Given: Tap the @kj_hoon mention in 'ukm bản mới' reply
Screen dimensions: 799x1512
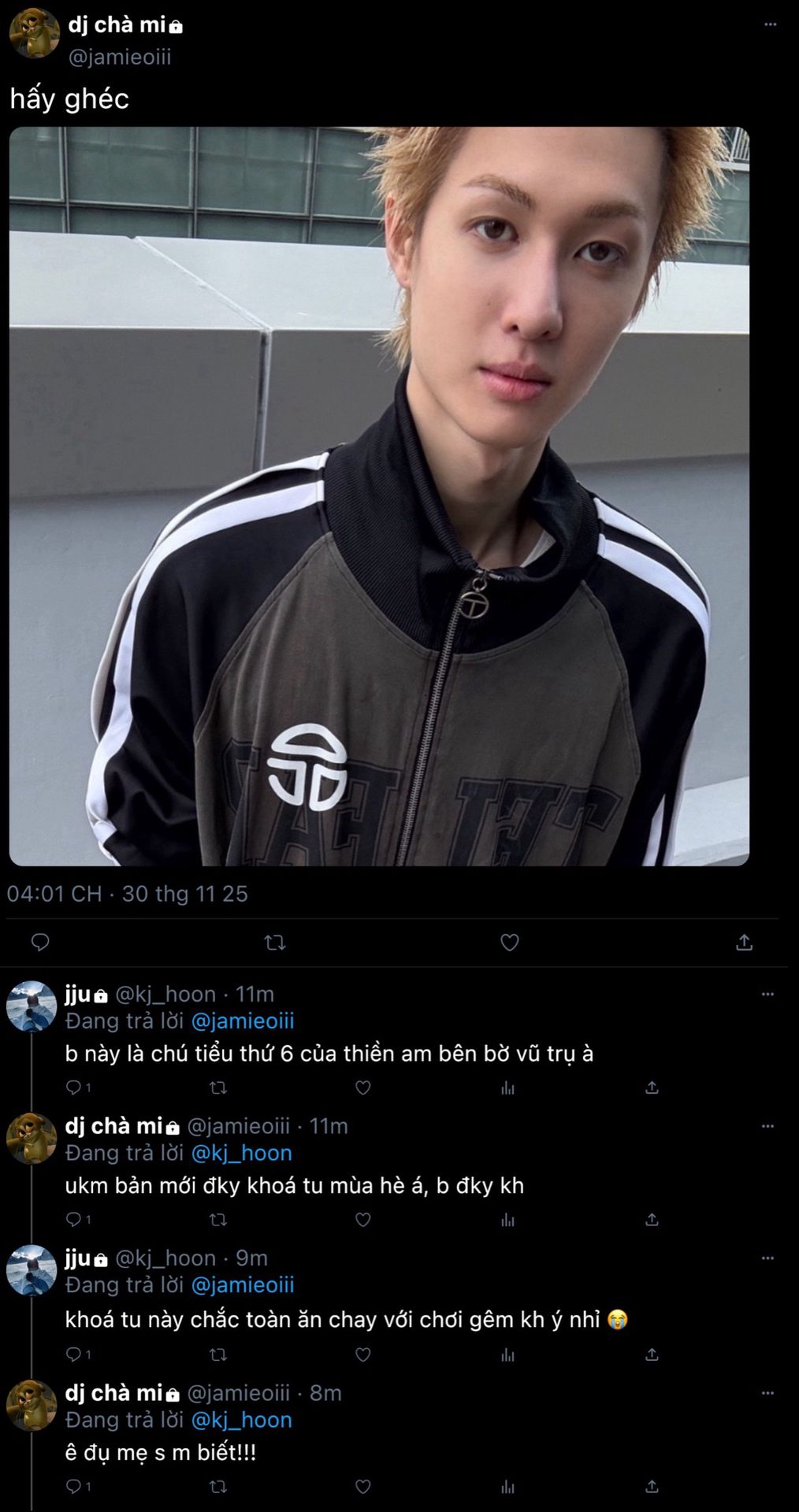Looking at the screenshot, I should pyautogui.click(x=241, y=1153).
